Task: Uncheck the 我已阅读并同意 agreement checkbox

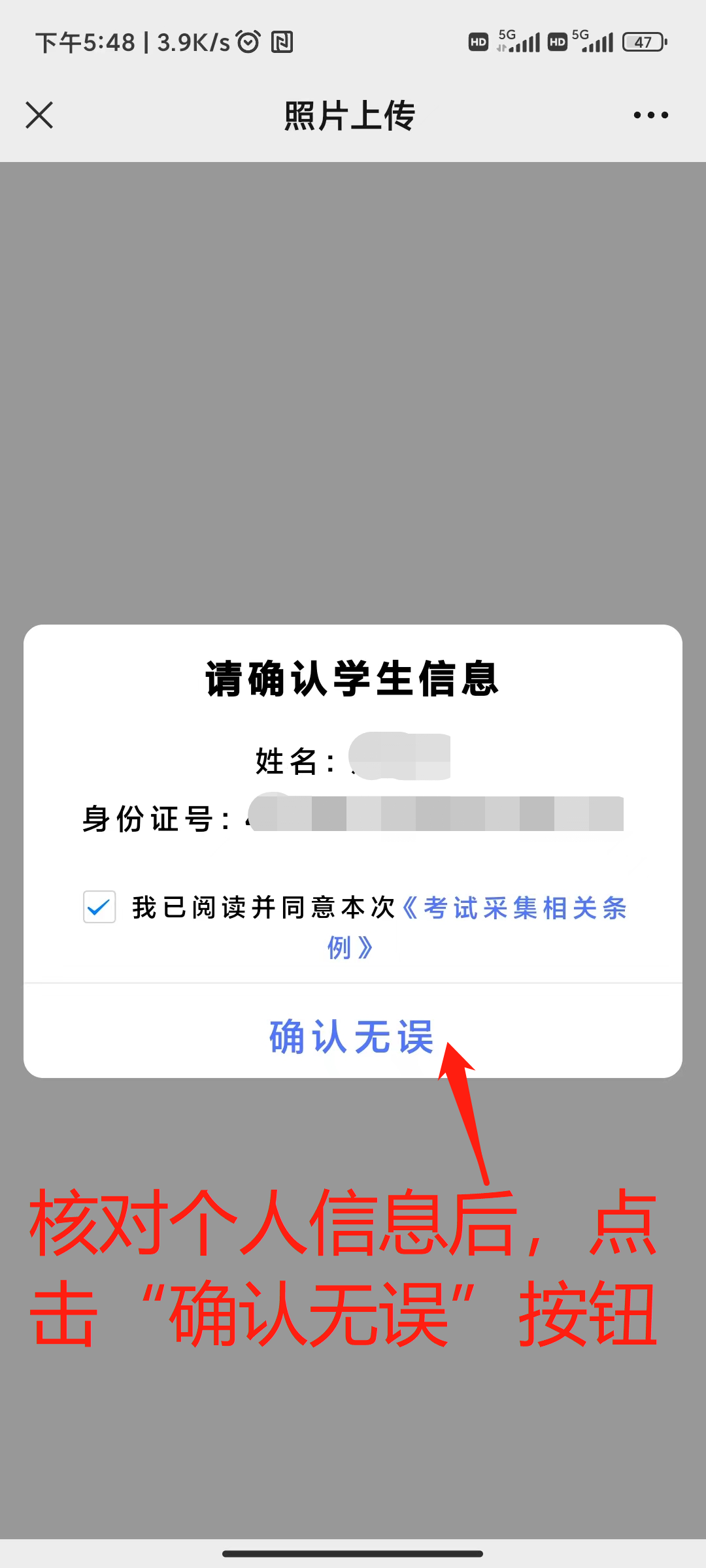Action: [x=99, y=907]
